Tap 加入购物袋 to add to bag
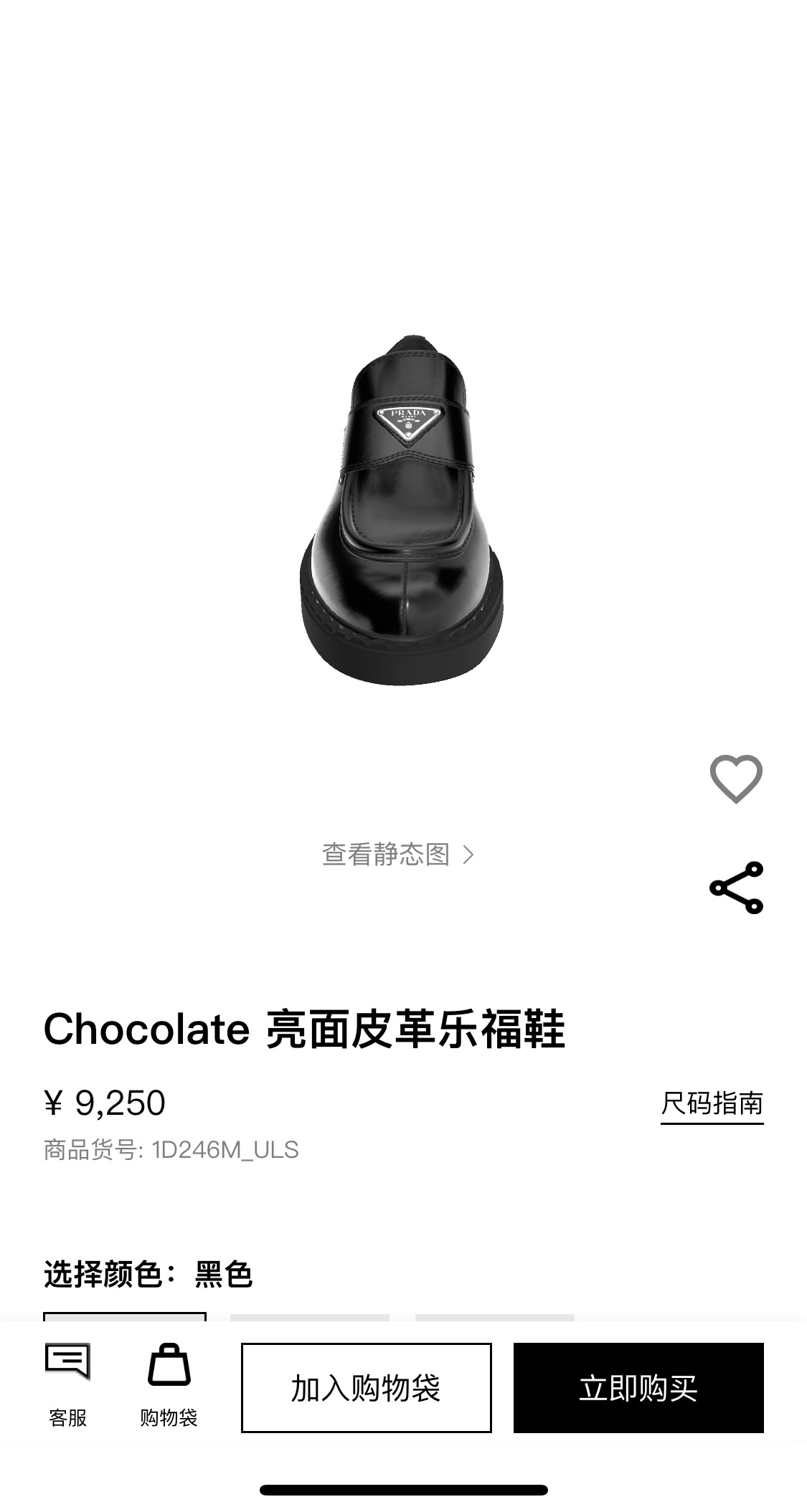Viewport: 807px width, 1512px height. point(366,1388)
